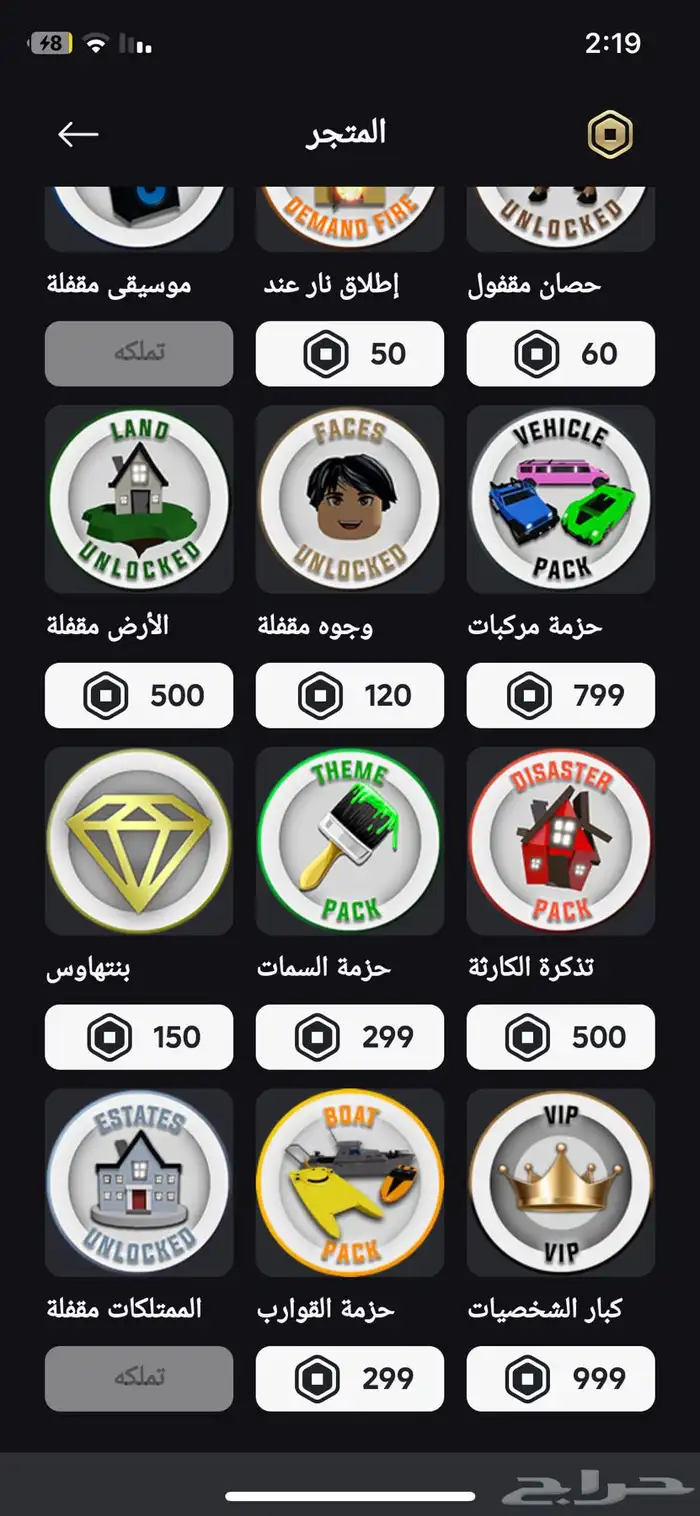This screenshot has height=1516, width=700.
Task: Buy Faces Unlocked for 120 Robux
Action: [349, 695]
